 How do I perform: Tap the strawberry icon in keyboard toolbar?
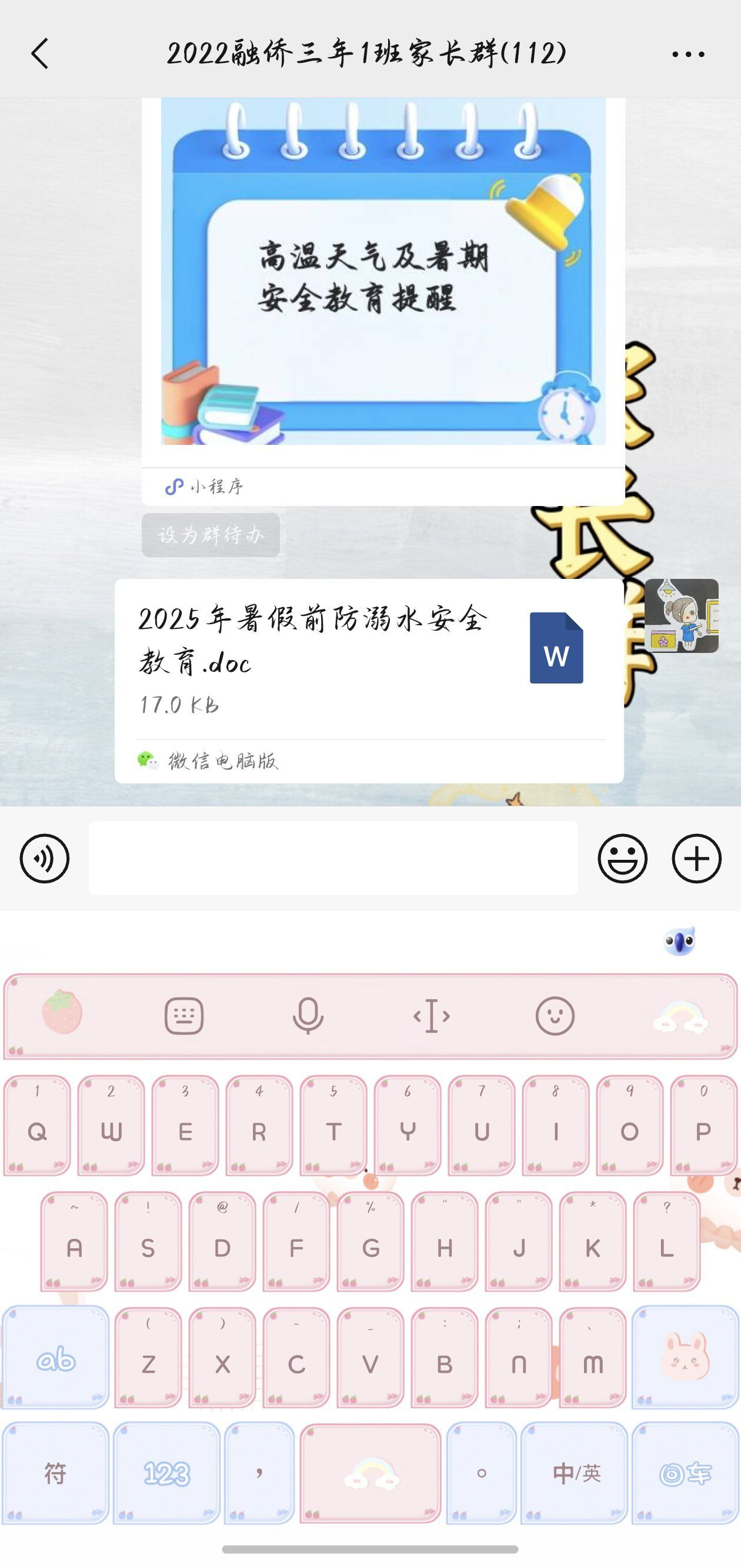point(62,1012)
